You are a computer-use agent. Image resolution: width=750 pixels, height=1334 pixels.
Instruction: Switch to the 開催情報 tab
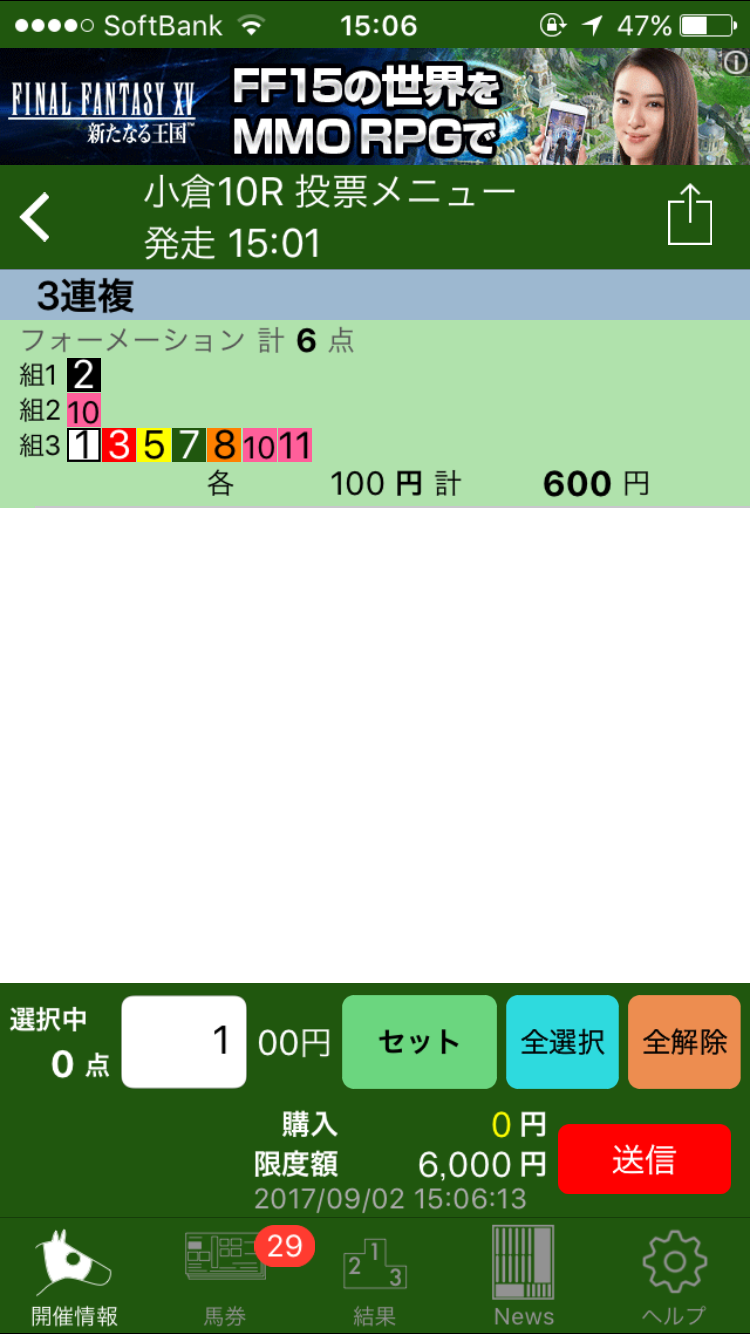coord(74,1276)
